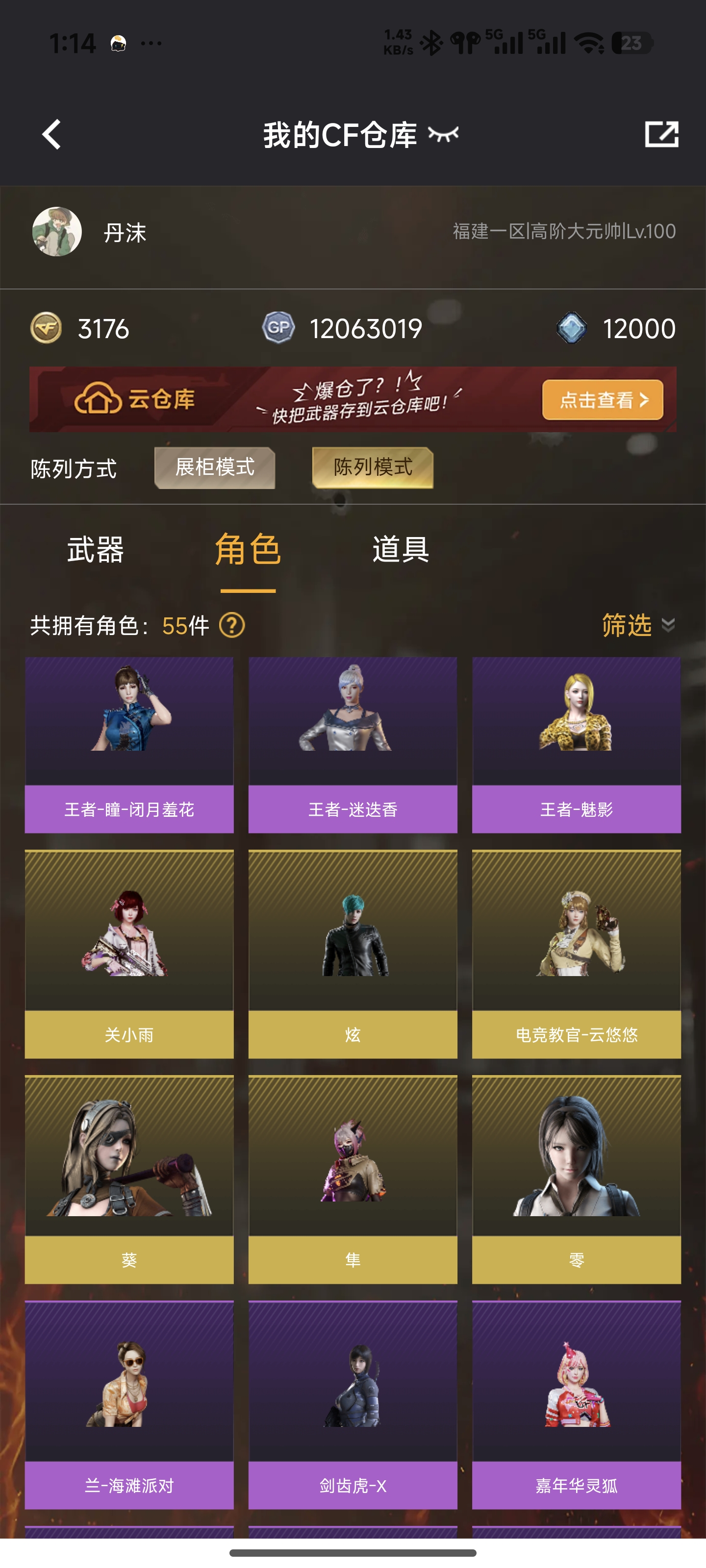The width and height of the screenshot is (706, 1568).
Task: Open character card 剑齿虎-X
Action: click(353, 1404)
